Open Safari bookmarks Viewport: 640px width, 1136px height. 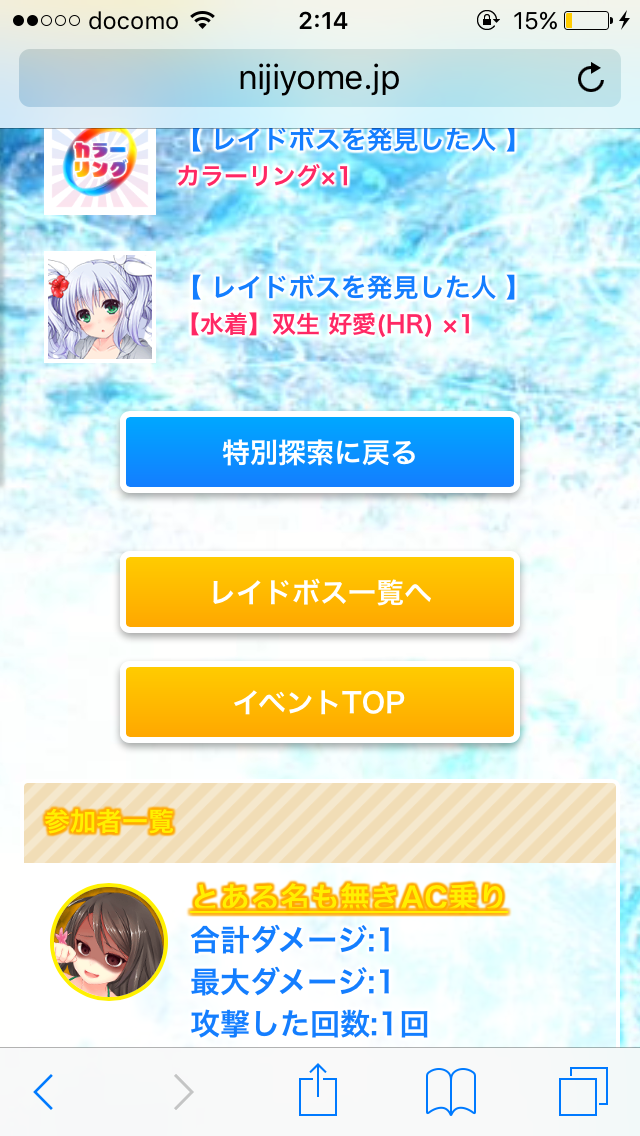[451, 1092]
